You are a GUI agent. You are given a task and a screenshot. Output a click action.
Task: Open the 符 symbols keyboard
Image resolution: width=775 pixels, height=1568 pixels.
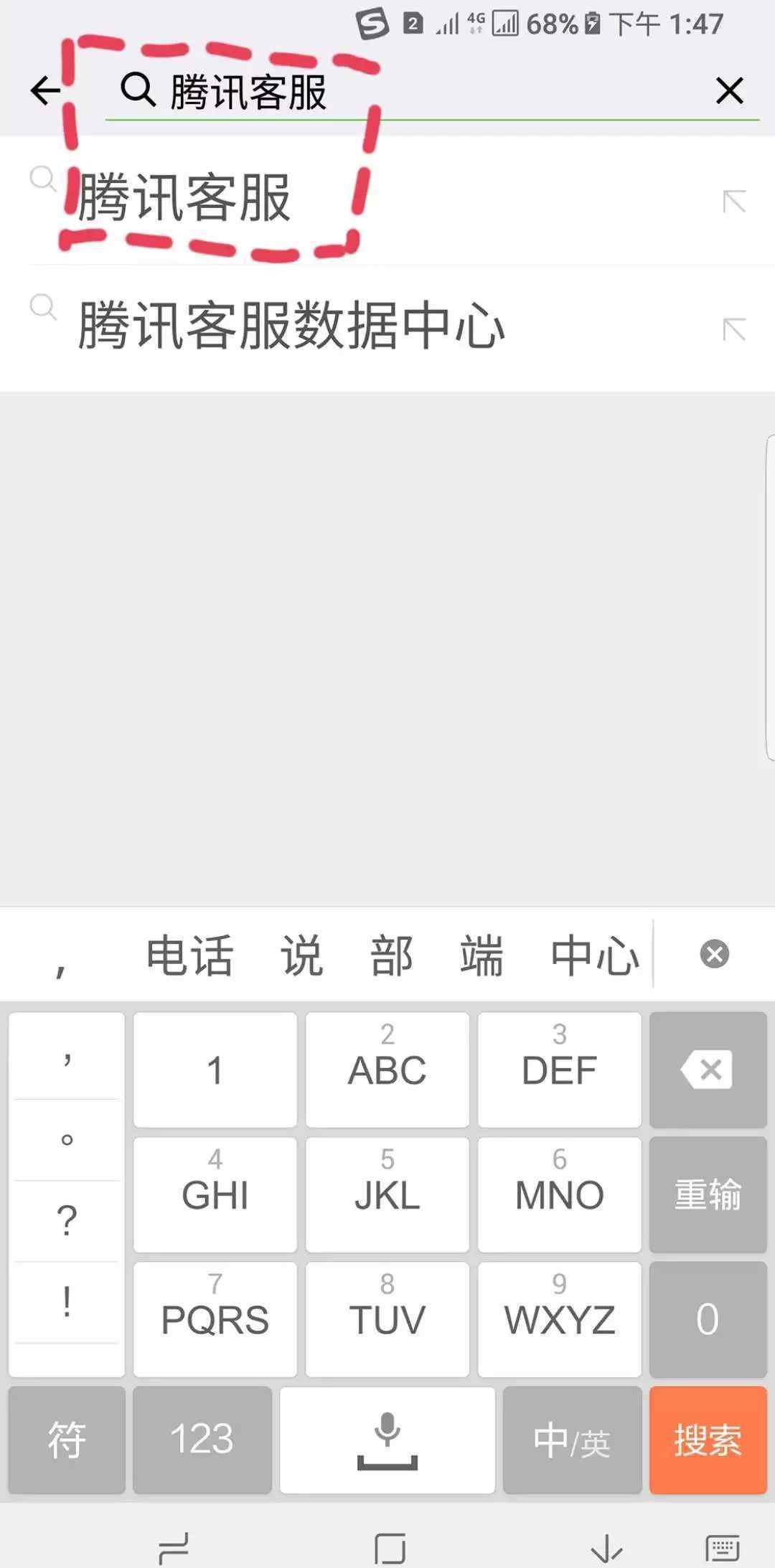67,1439
